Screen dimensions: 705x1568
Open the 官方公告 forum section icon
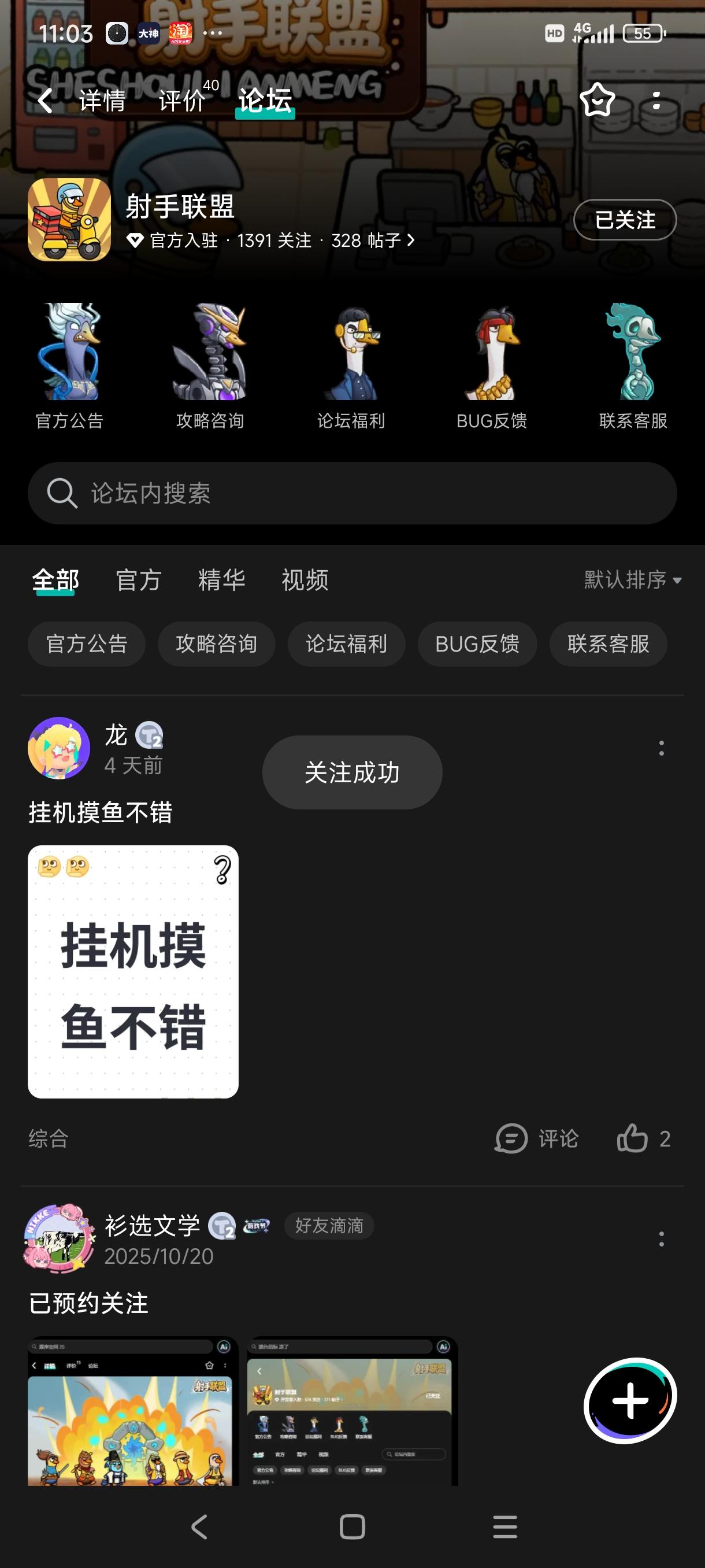click(69, 353)
